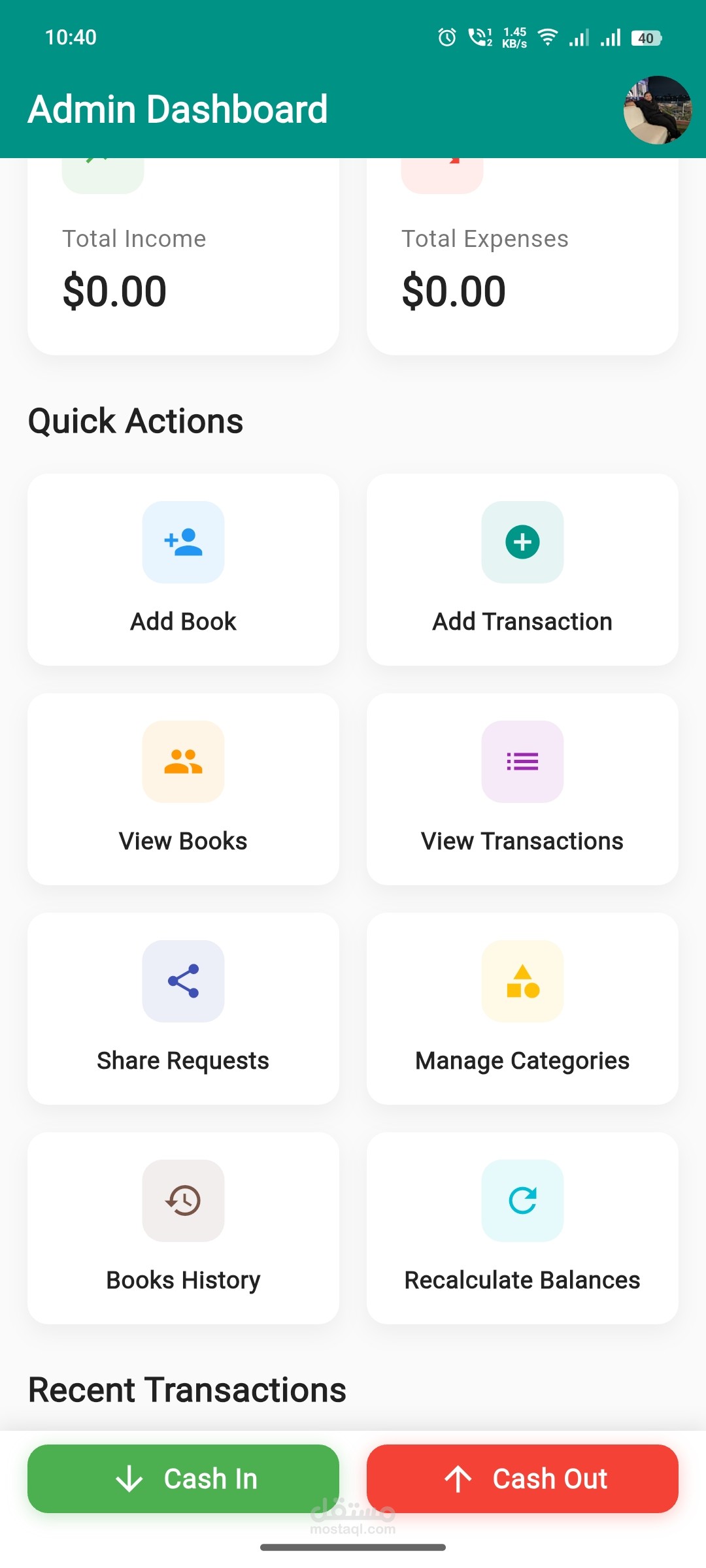The height and width of the screenshot is (1568, 706).
Task: Open Share Requests
Action: click(183, 1009)
